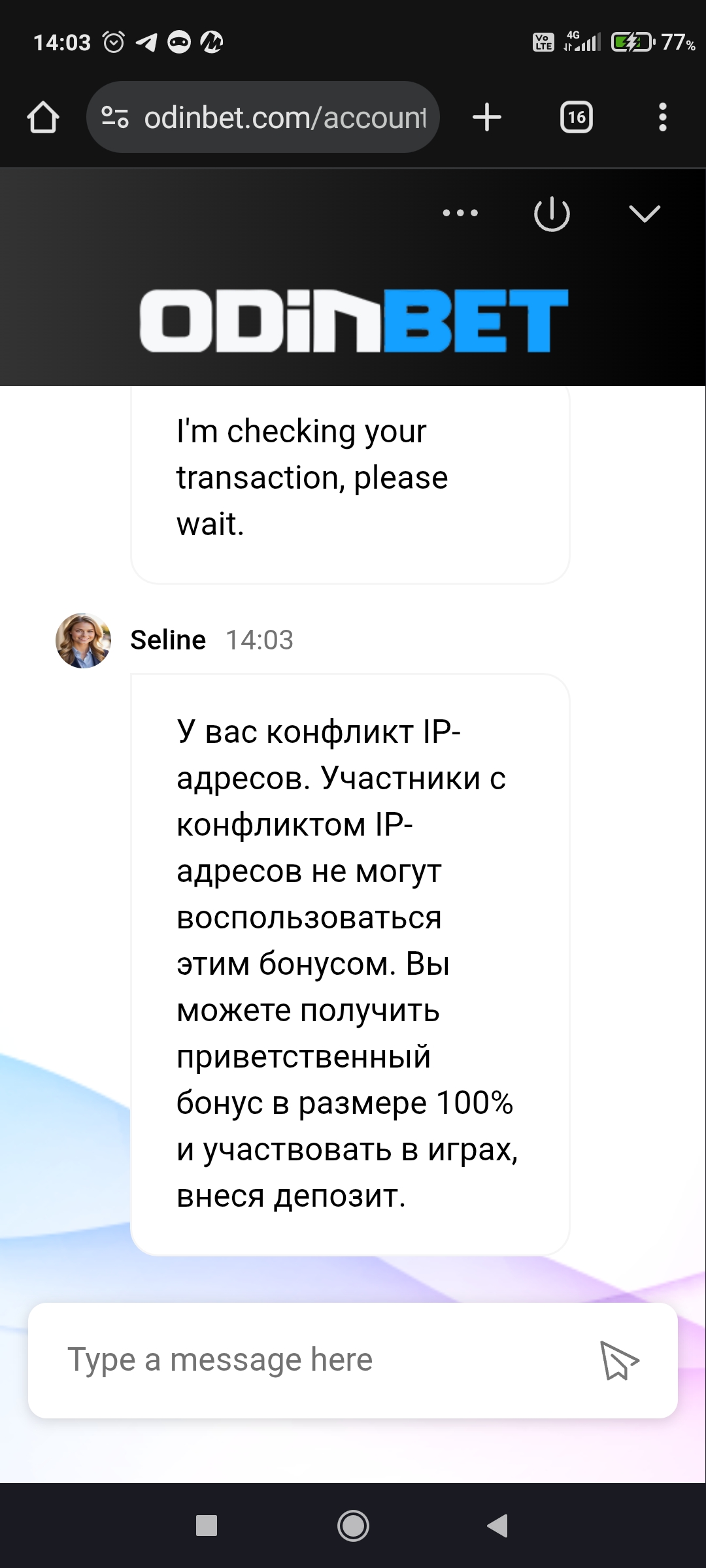The width and height of the screenshot is (706, 1568).
Task: Minimize the chat window with the chevron
Action: coord(645,213)
